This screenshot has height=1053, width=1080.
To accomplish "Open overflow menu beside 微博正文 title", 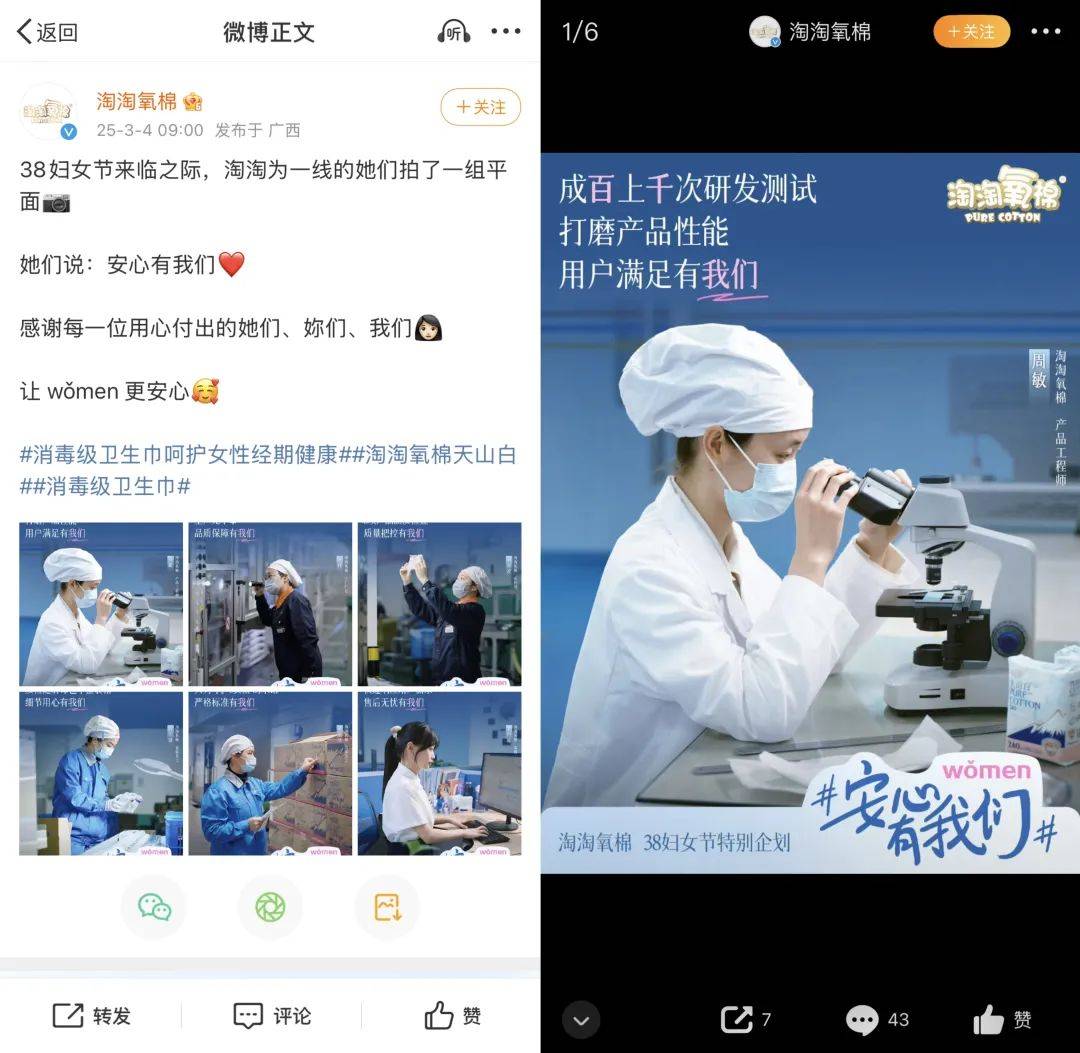I will point(506,32).
